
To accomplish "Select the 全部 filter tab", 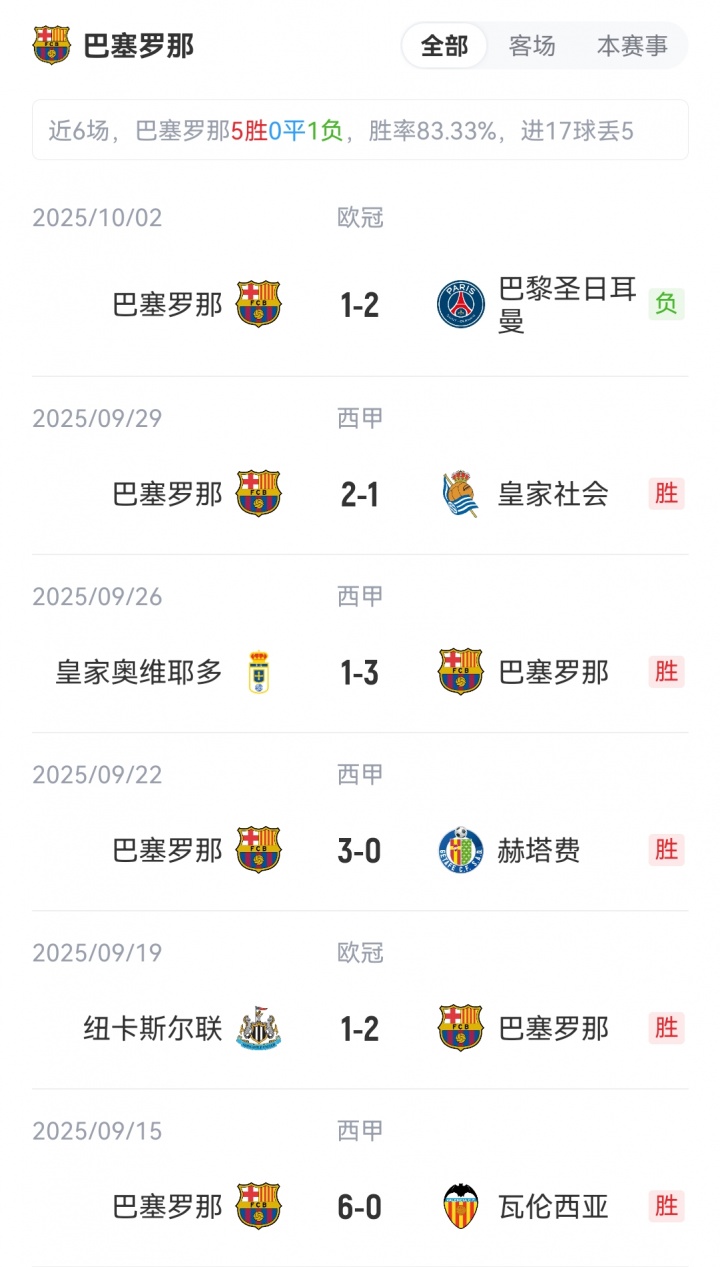I will pos(444,46).
